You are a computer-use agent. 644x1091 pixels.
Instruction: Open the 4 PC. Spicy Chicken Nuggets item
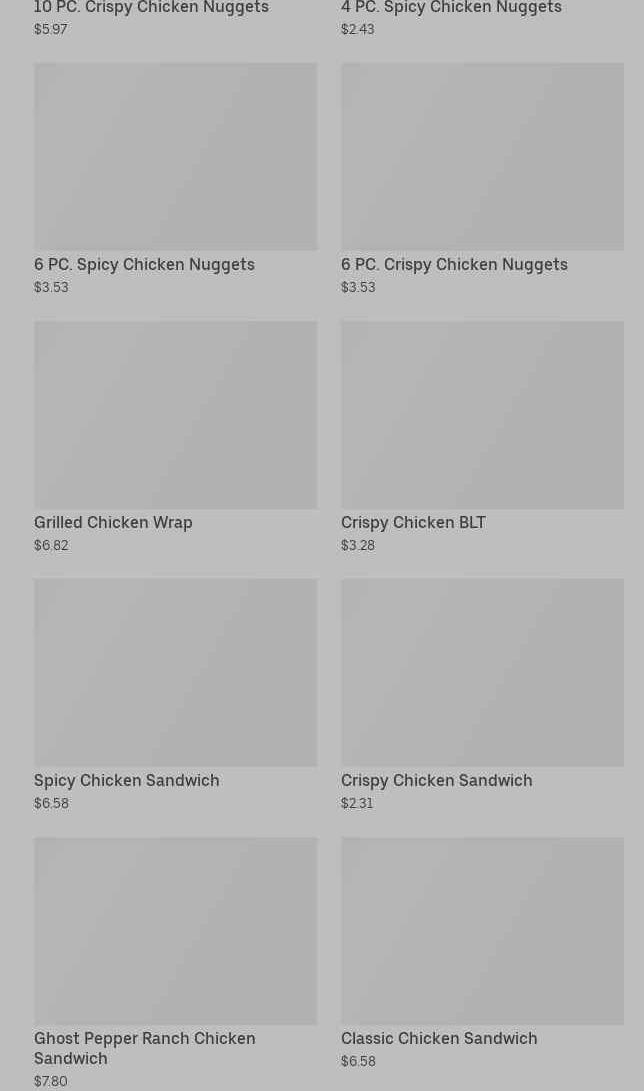pos(451,8)
